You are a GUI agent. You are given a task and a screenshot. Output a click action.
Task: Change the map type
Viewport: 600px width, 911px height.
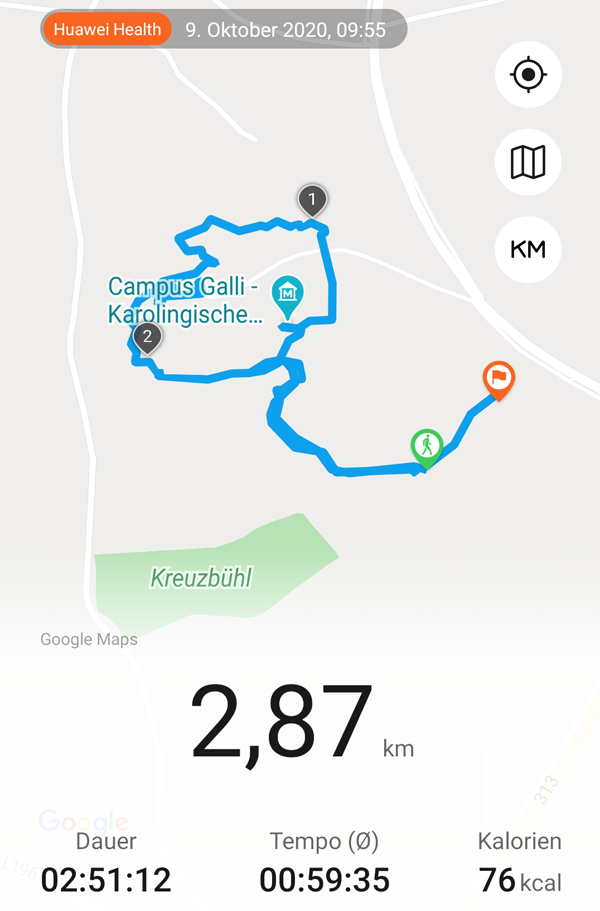click(x=528, y=162)
